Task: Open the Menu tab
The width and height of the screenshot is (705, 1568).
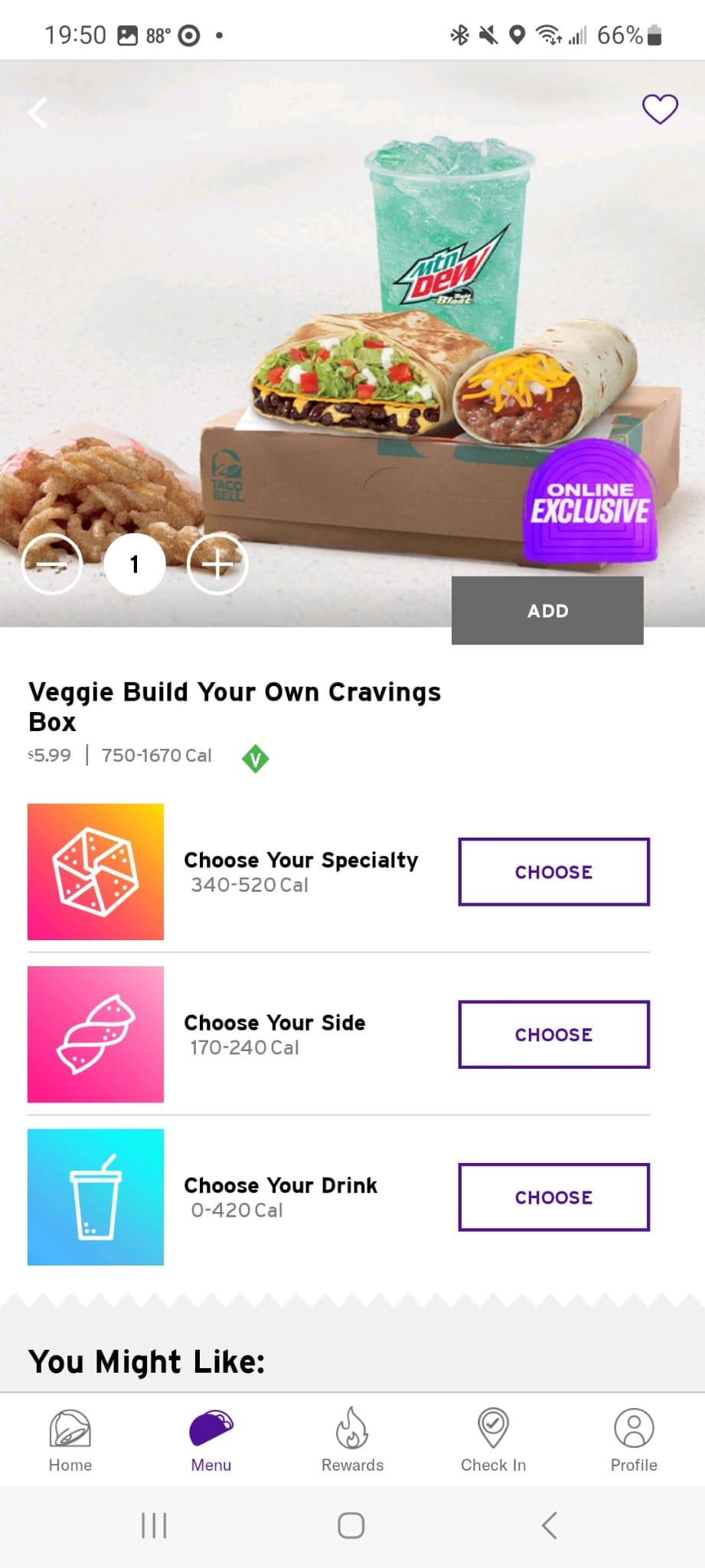Action: tap(211, 1440)
